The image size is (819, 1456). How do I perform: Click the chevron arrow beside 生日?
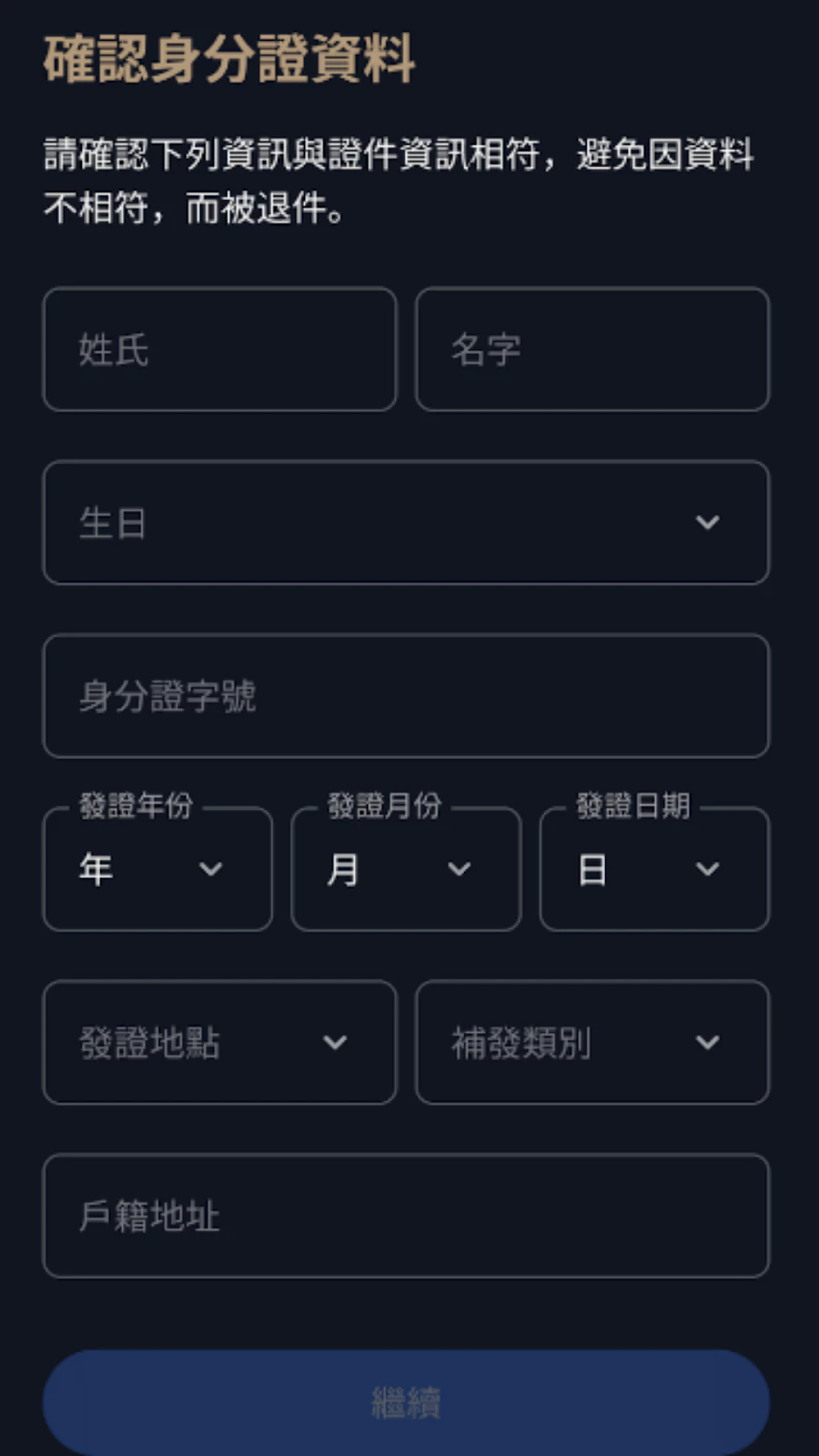pos(709,521)
